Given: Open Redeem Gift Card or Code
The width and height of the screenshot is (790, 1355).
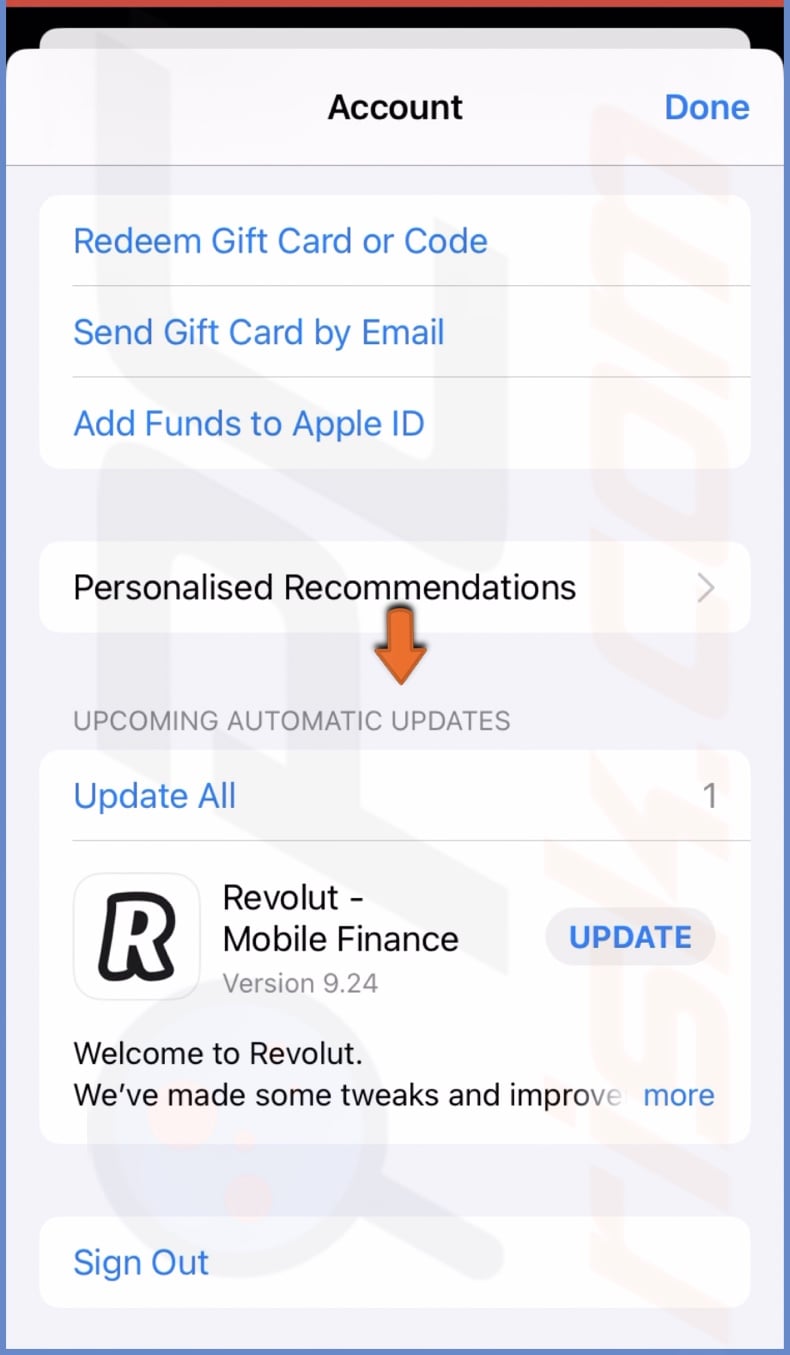Looking at the screenshot, I should click(x=280, y=241).
